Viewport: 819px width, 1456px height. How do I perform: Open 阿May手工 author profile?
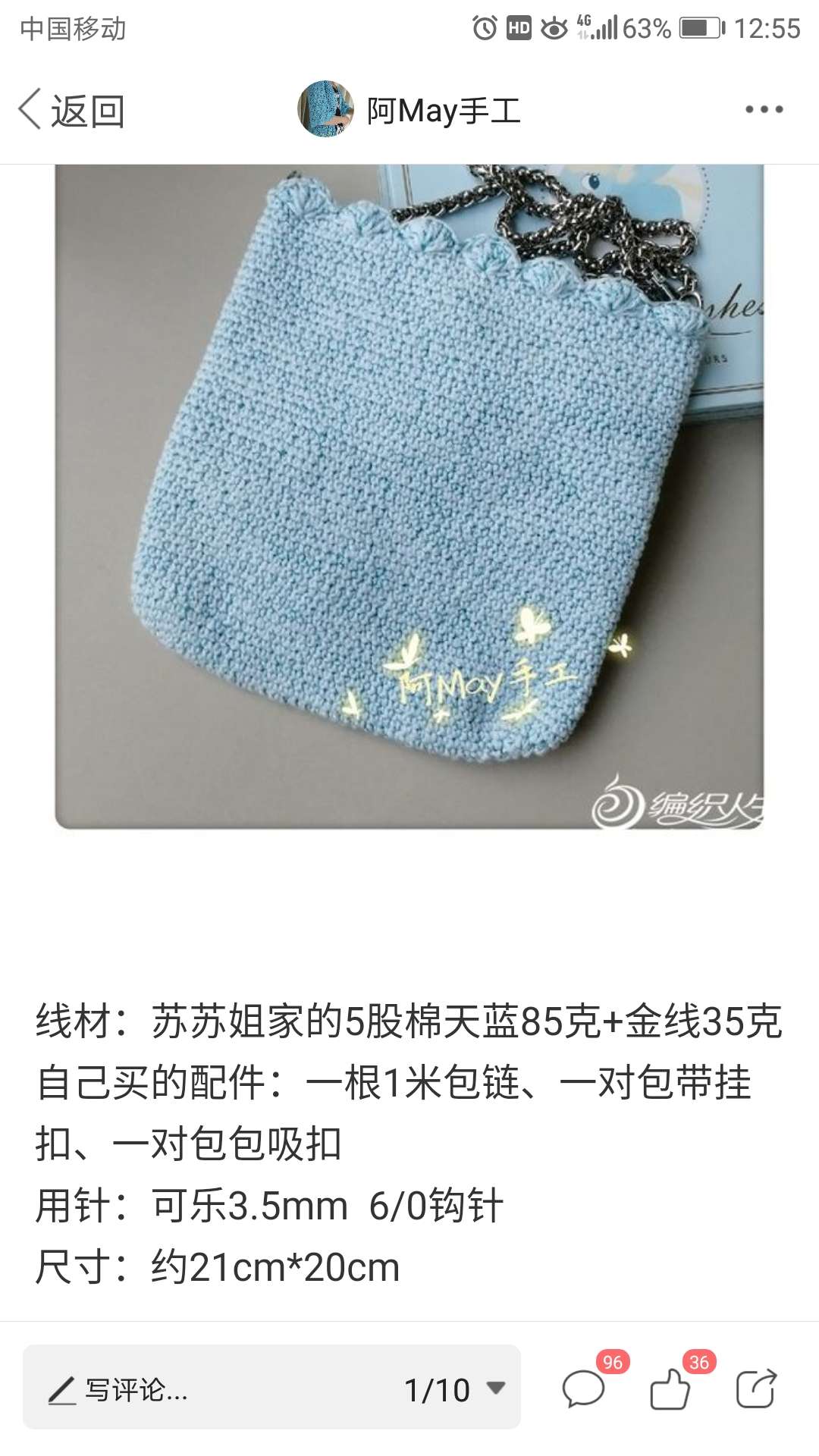[409, 111]
